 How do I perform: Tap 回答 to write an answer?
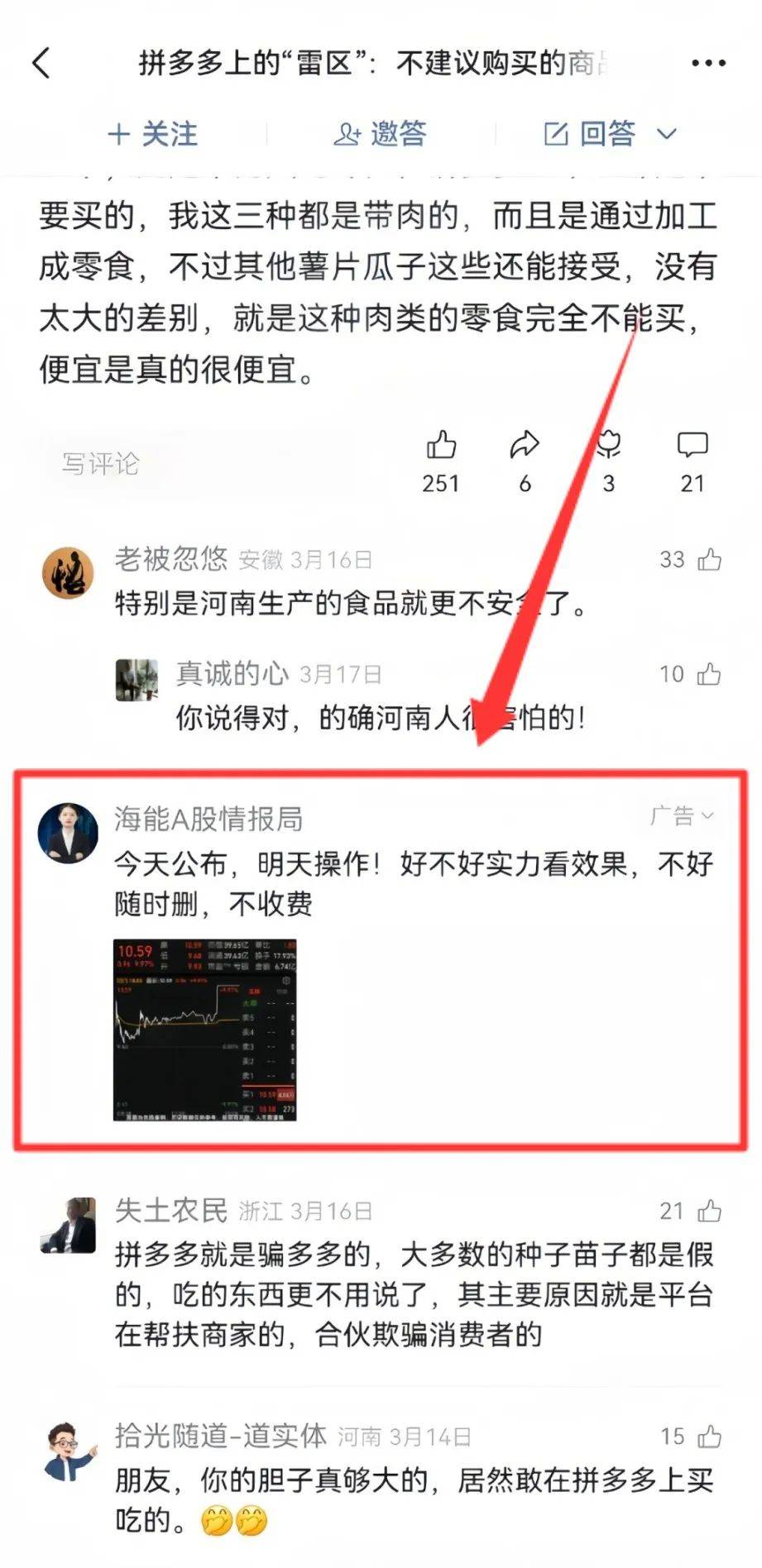point(609,134)
